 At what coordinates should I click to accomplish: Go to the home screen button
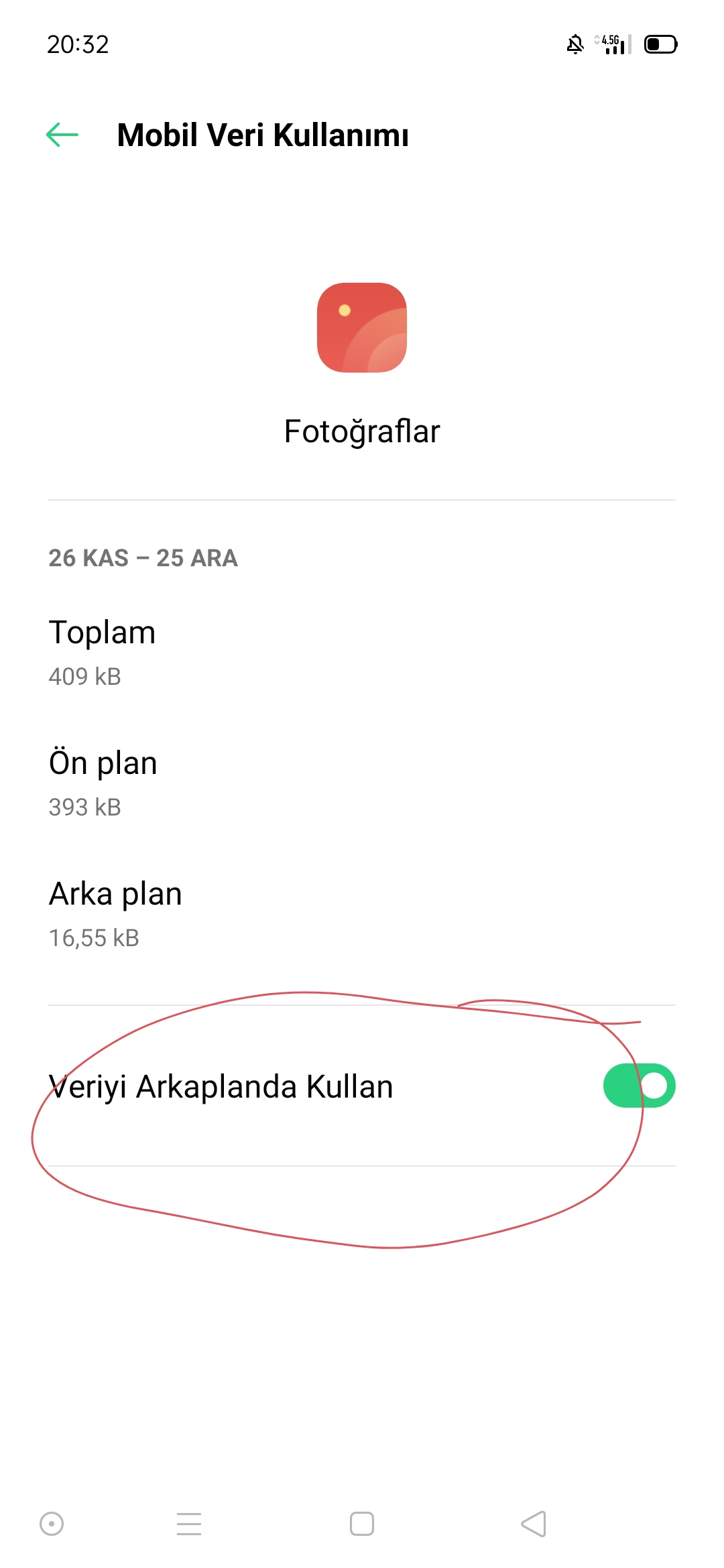pyautogui.click(x=362, y=1524)
